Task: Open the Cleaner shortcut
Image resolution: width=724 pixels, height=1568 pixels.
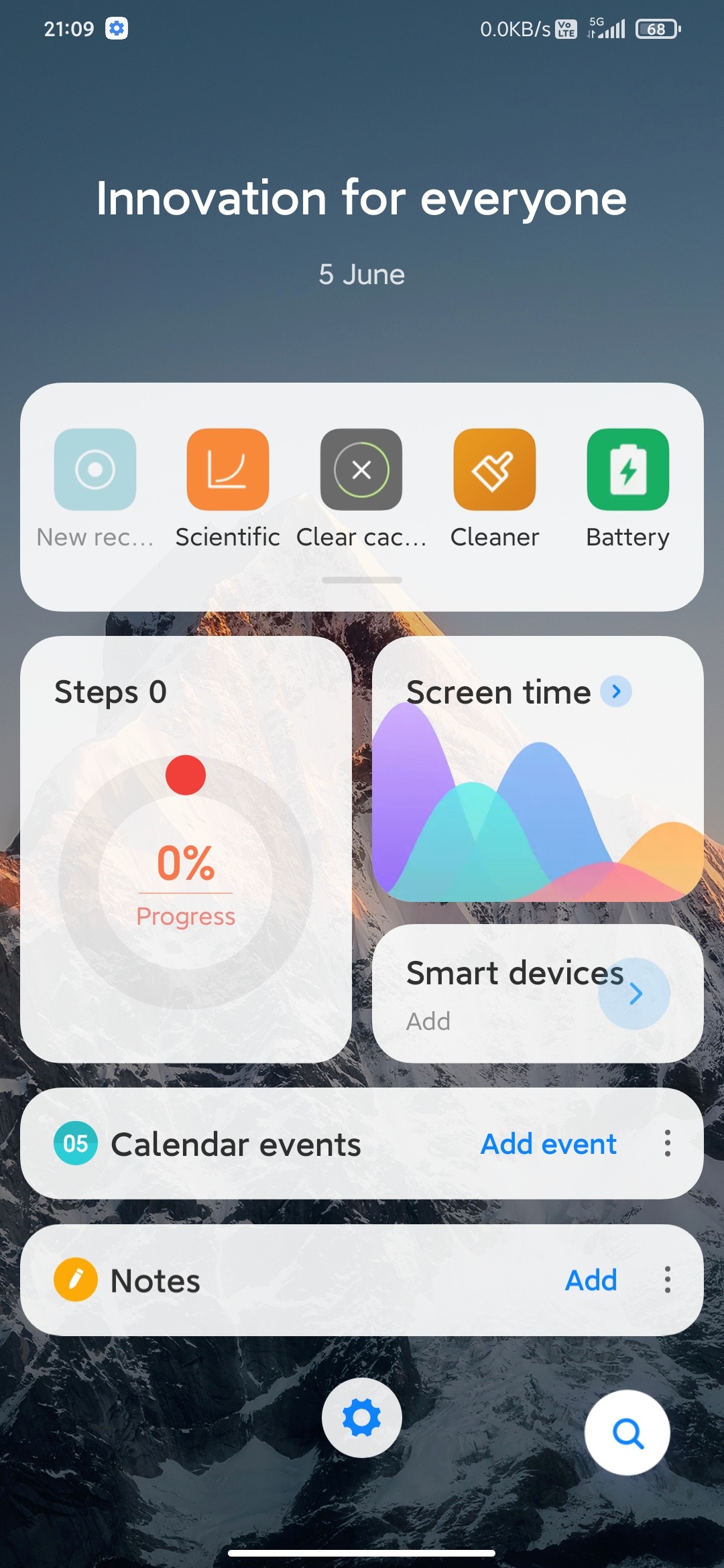Action: click(x=495, y=470)
